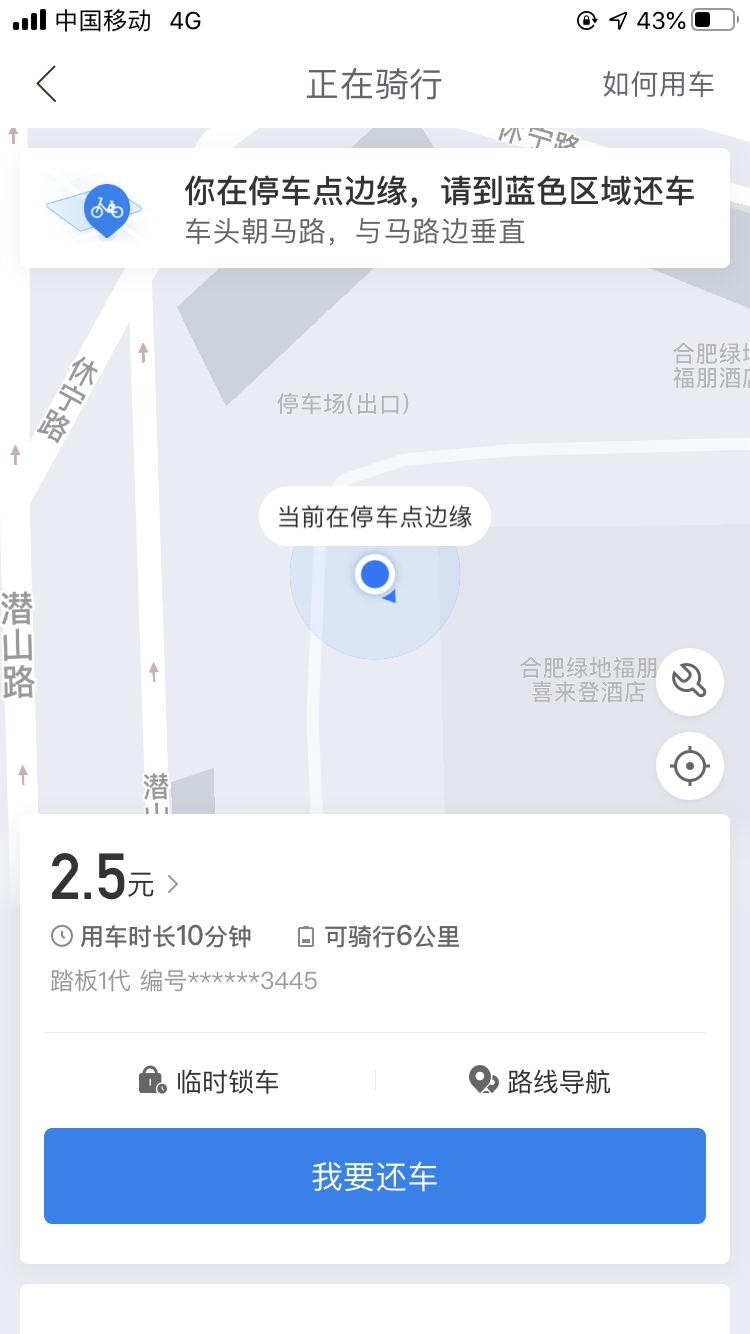Recenter map with the locate icon

[690, 766]
